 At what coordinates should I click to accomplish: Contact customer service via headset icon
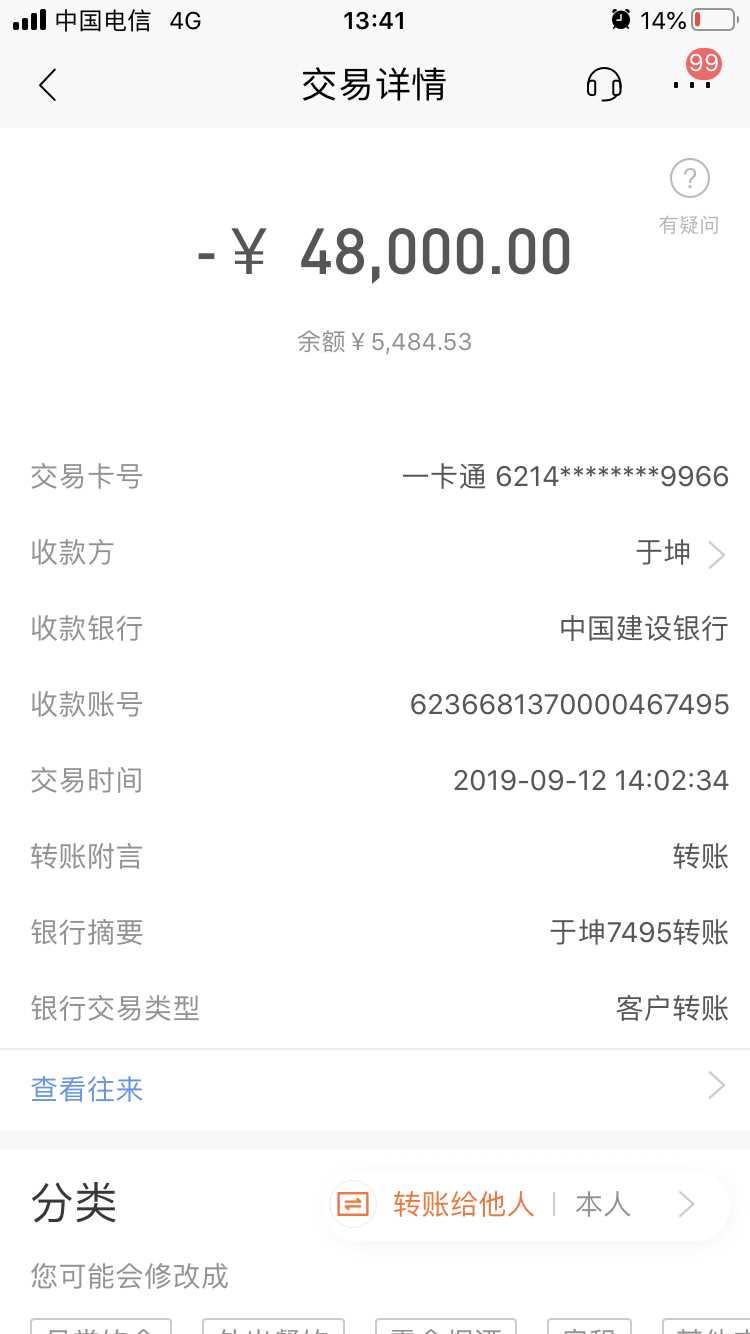(x=604, y=85)
